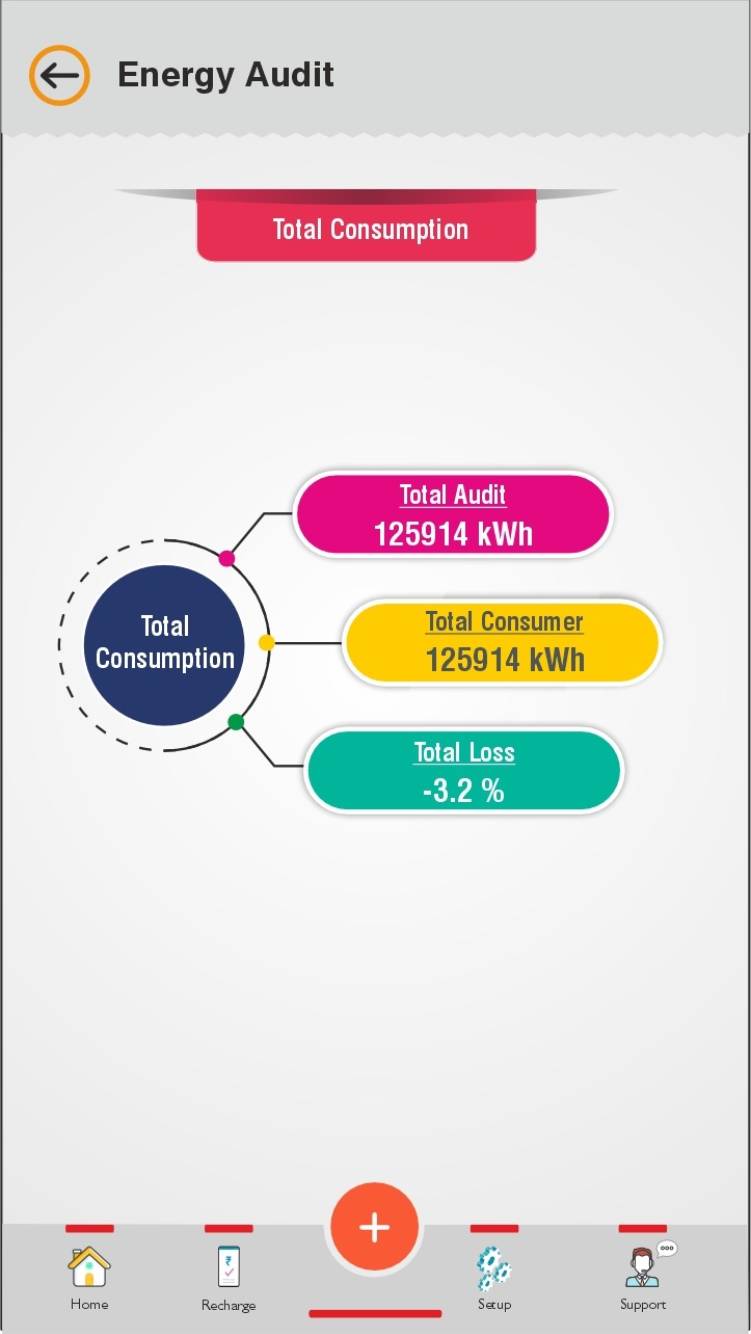Switch to the Recharge tab
Image resolution: width=751 pixels, height=1334 pixels.
[x=228, y=1277]
